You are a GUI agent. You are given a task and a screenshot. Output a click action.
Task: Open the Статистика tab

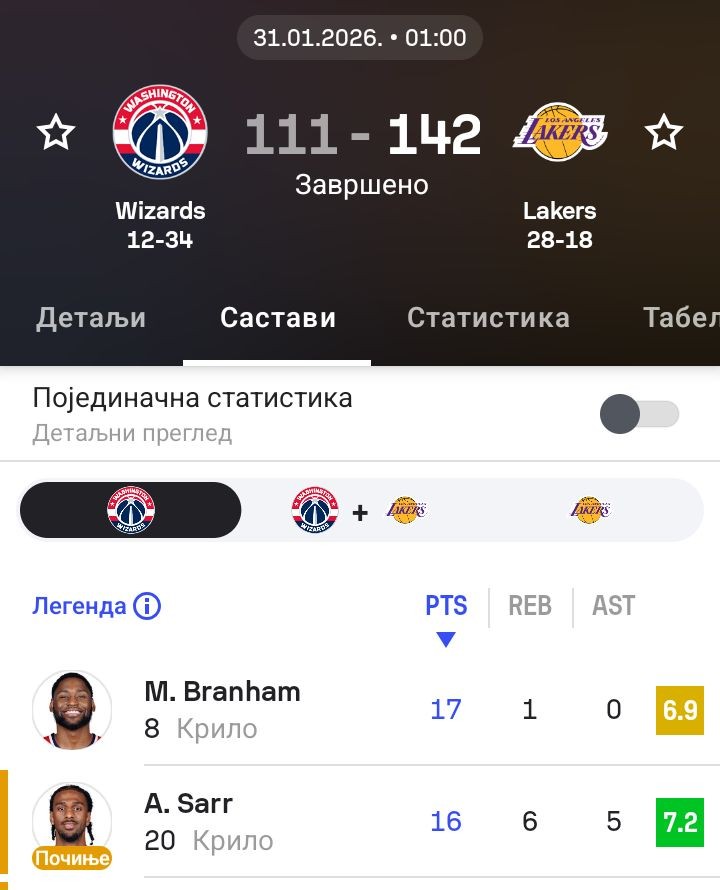pos(488,318)
